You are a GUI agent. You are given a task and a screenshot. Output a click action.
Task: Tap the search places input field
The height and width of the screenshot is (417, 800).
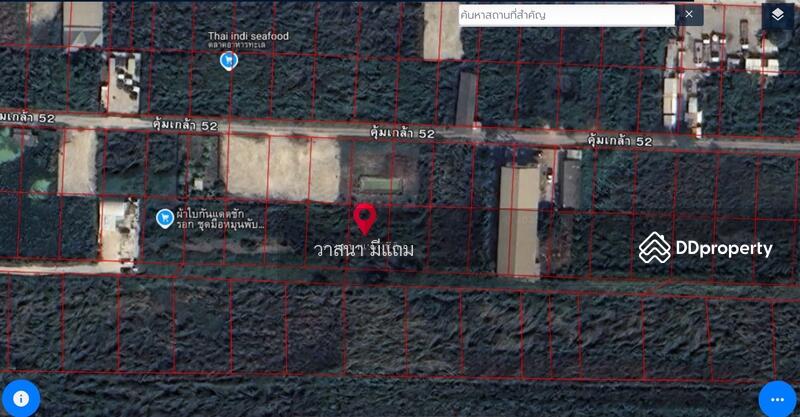click(565, 15)
